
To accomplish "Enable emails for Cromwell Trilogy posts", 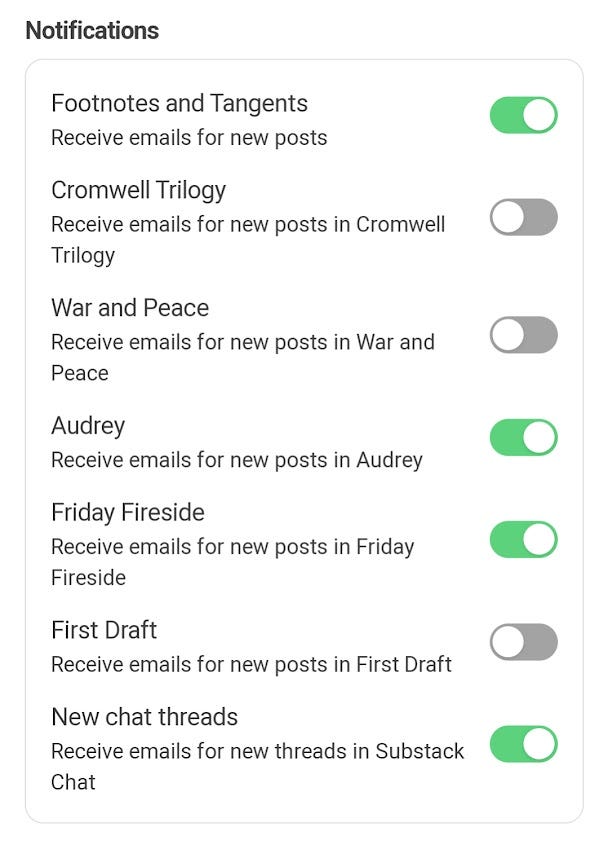I will pyautogui.click(x=523, y=217).
